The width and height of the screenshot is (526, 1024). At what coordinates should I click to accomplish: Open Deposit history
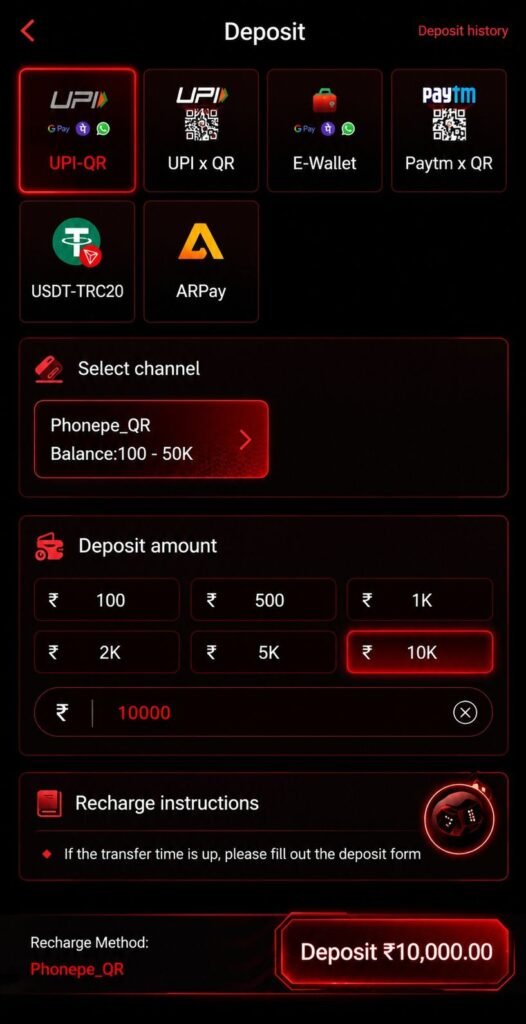pos(463,31)
